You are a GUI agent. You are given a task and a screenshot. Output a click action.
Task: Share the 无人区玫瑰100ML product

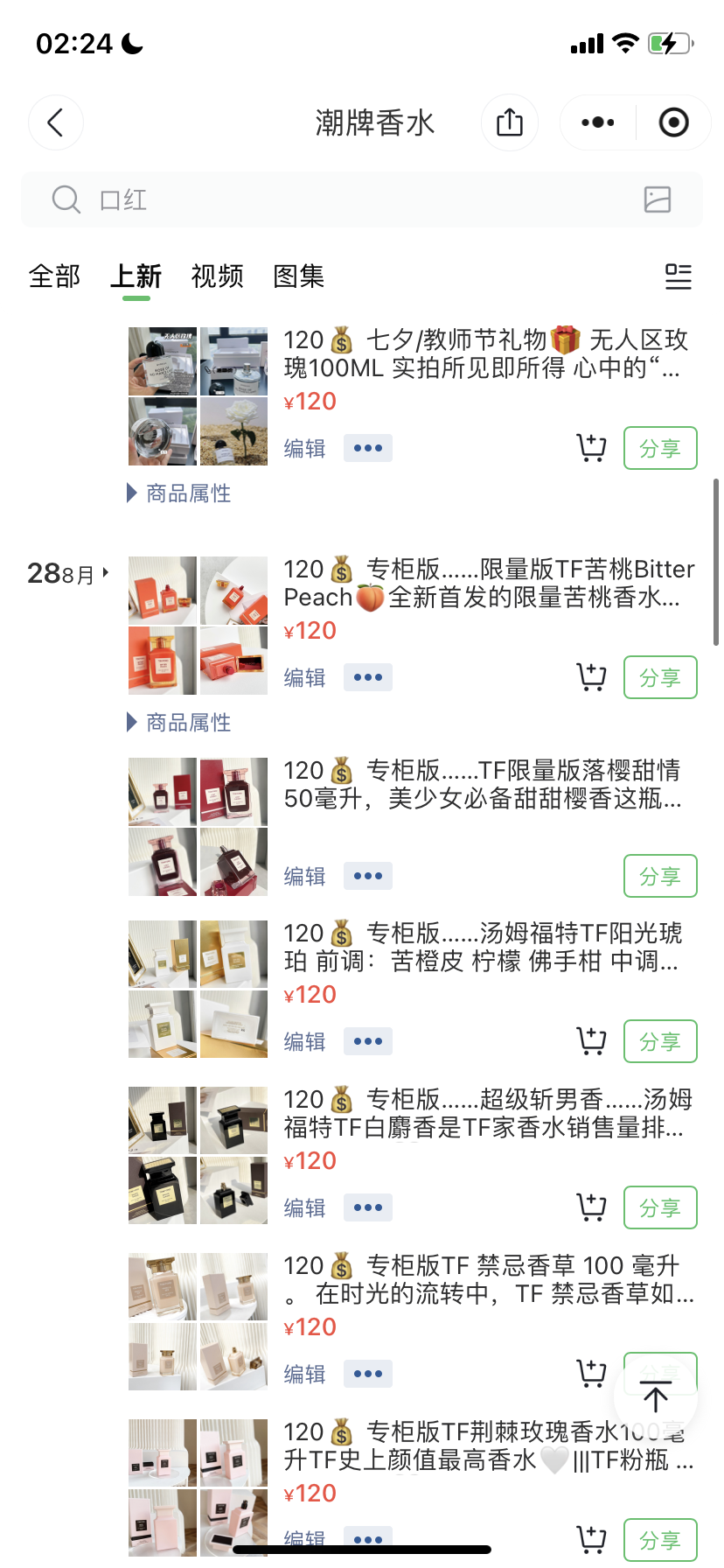(660, 449)
